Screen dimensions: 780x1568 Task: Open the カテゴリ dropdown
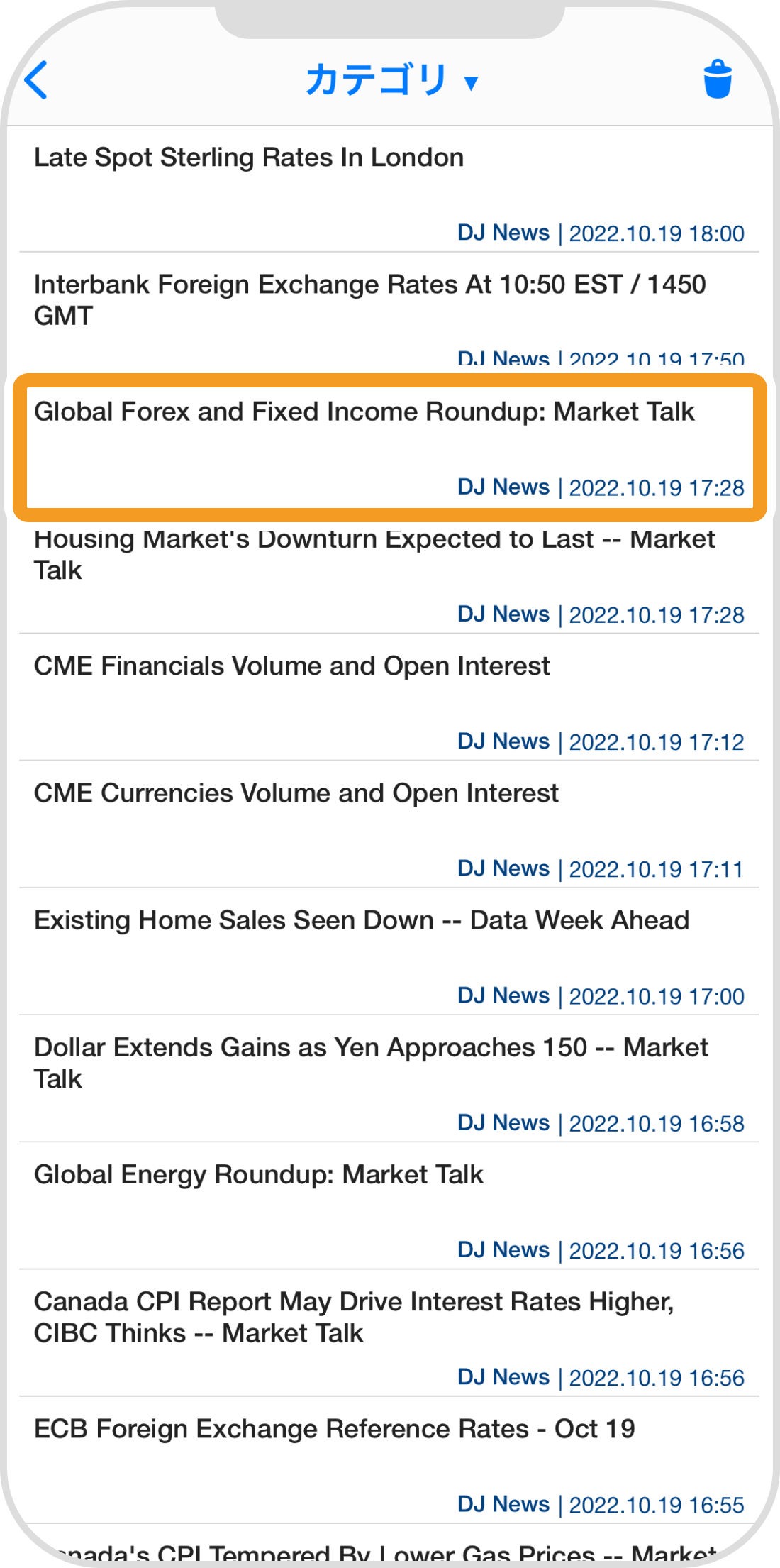(x=391, y=79)
